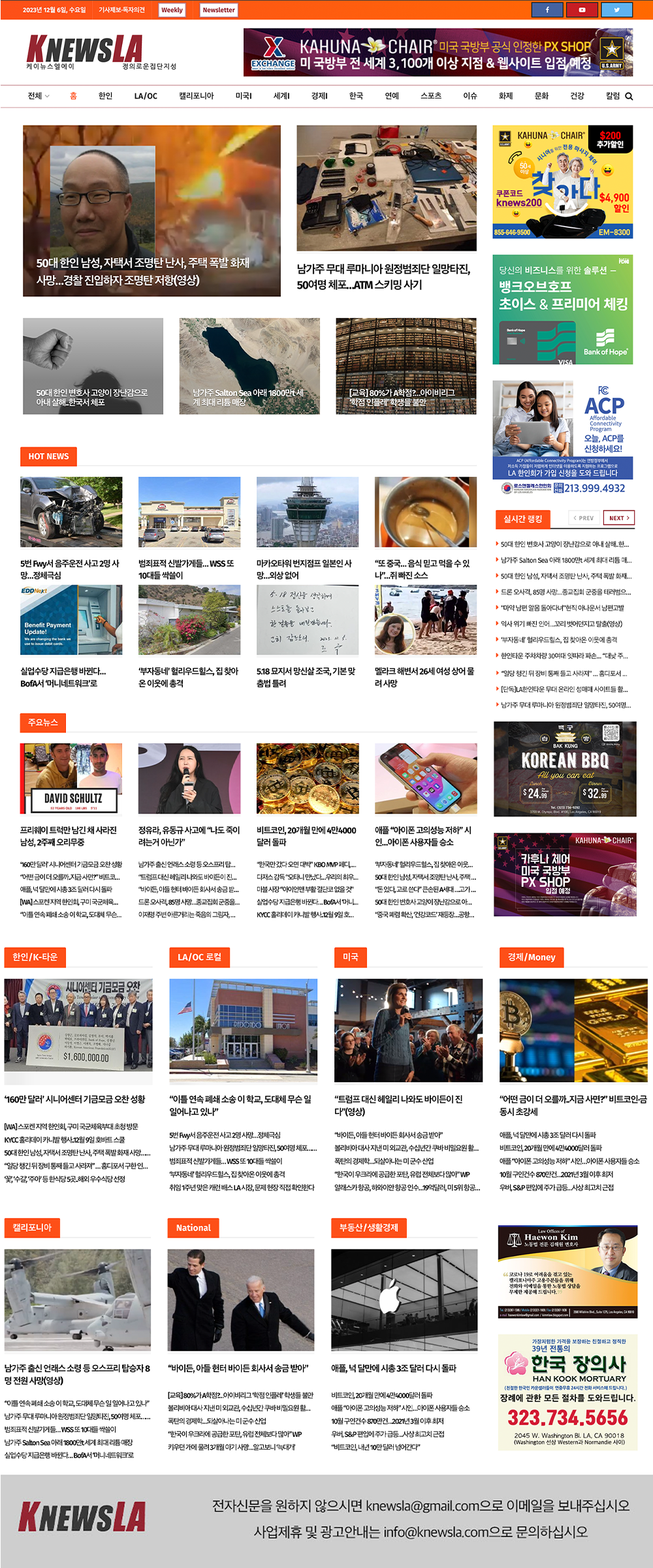Open the Facebook page button
The height and width of the screenshot is (1568, 653).
click(547, 10)
